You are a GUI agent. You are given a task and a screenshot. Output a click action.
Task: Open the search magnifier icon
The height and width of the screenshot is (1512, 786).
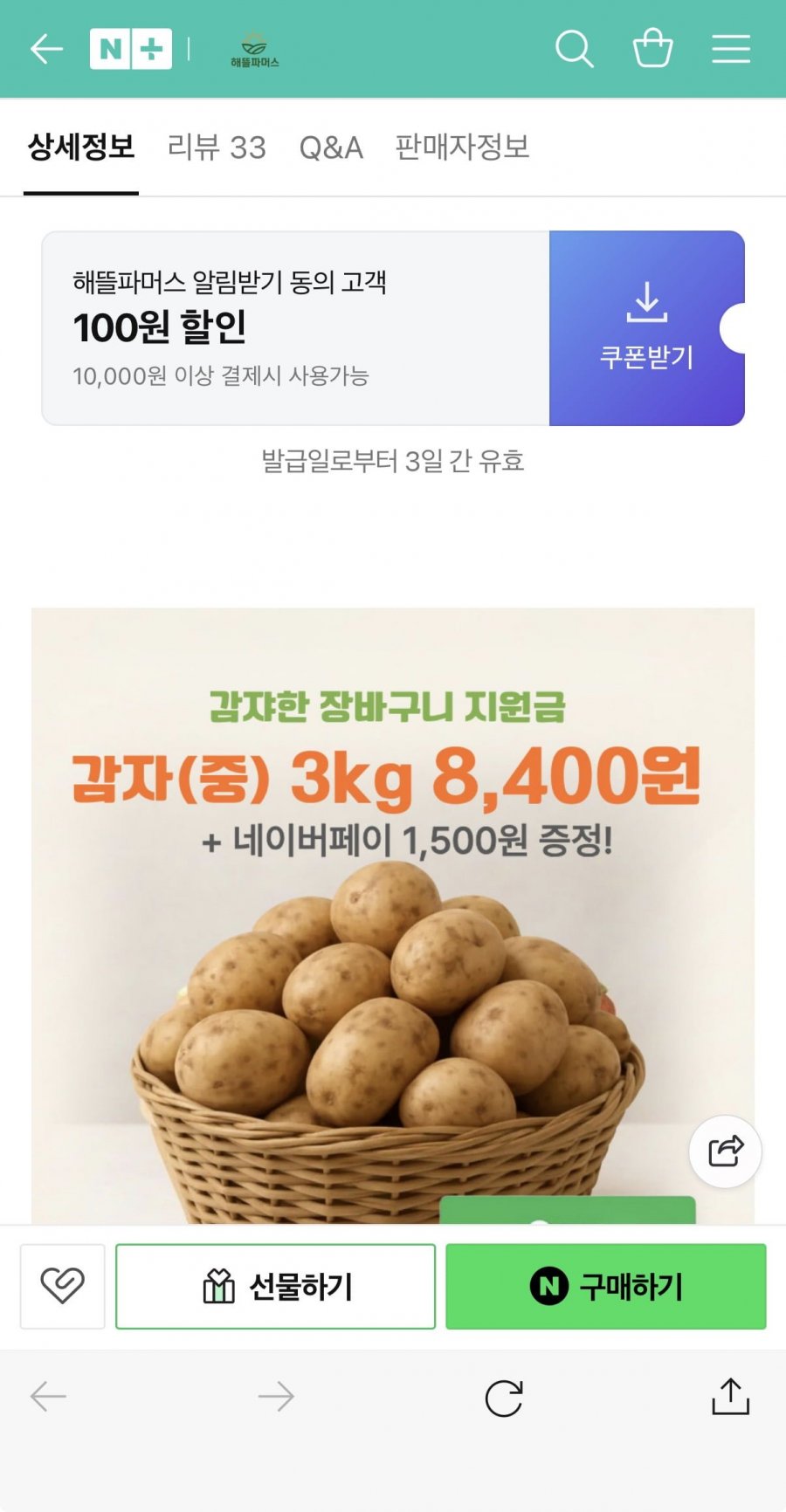(x=575, y=49)
